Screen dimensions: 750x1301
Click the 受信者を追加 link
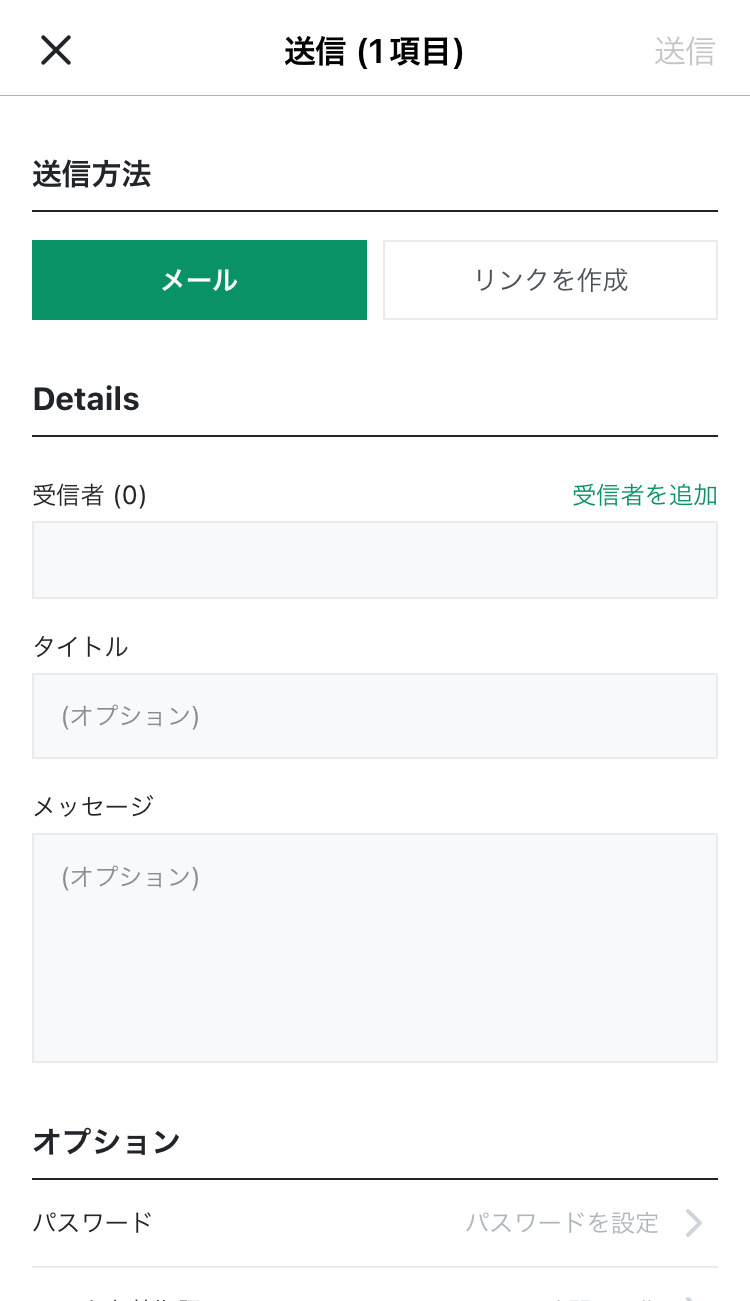click(644, 495)
